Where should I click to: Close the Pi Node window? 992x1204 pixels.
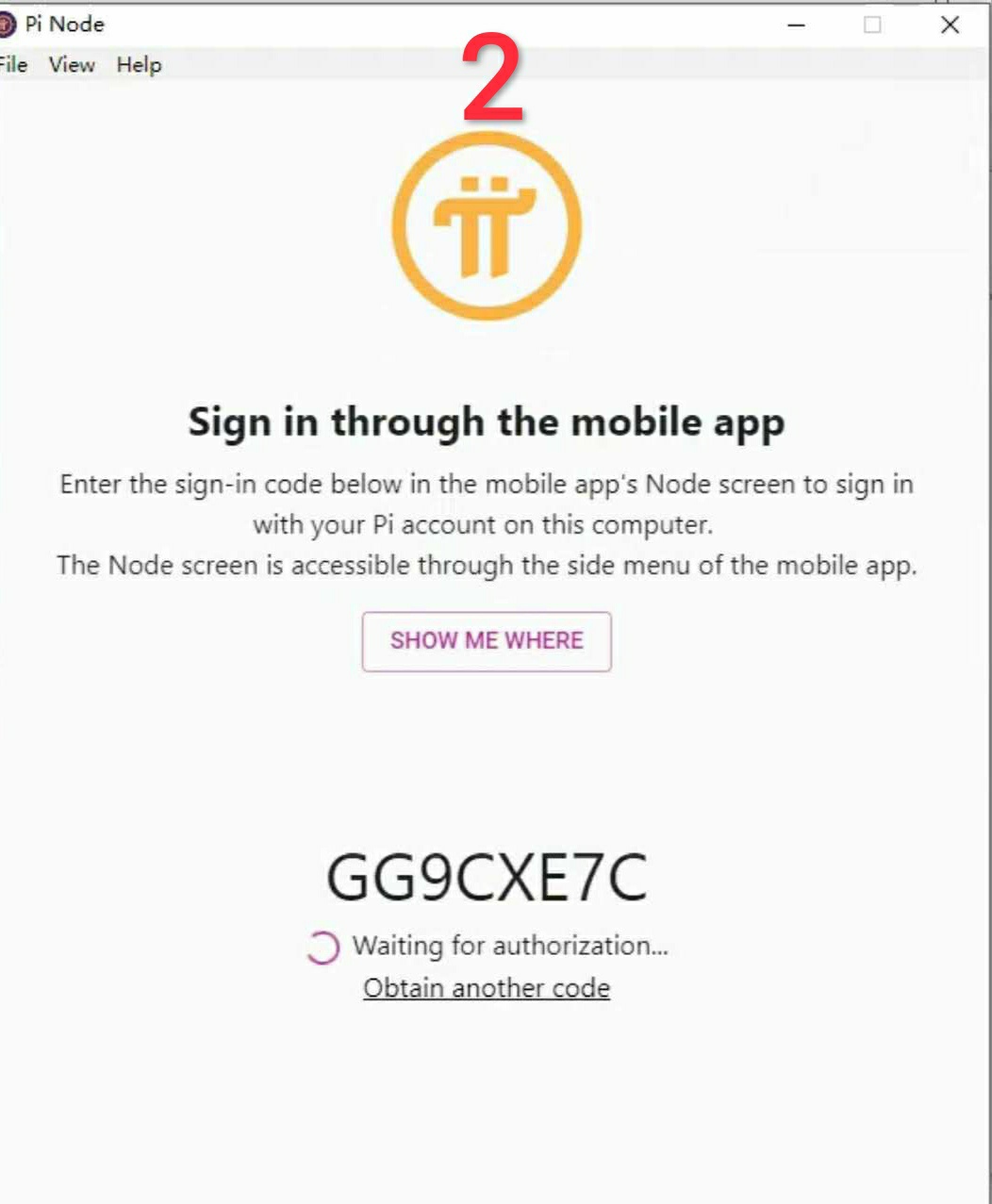950,25
